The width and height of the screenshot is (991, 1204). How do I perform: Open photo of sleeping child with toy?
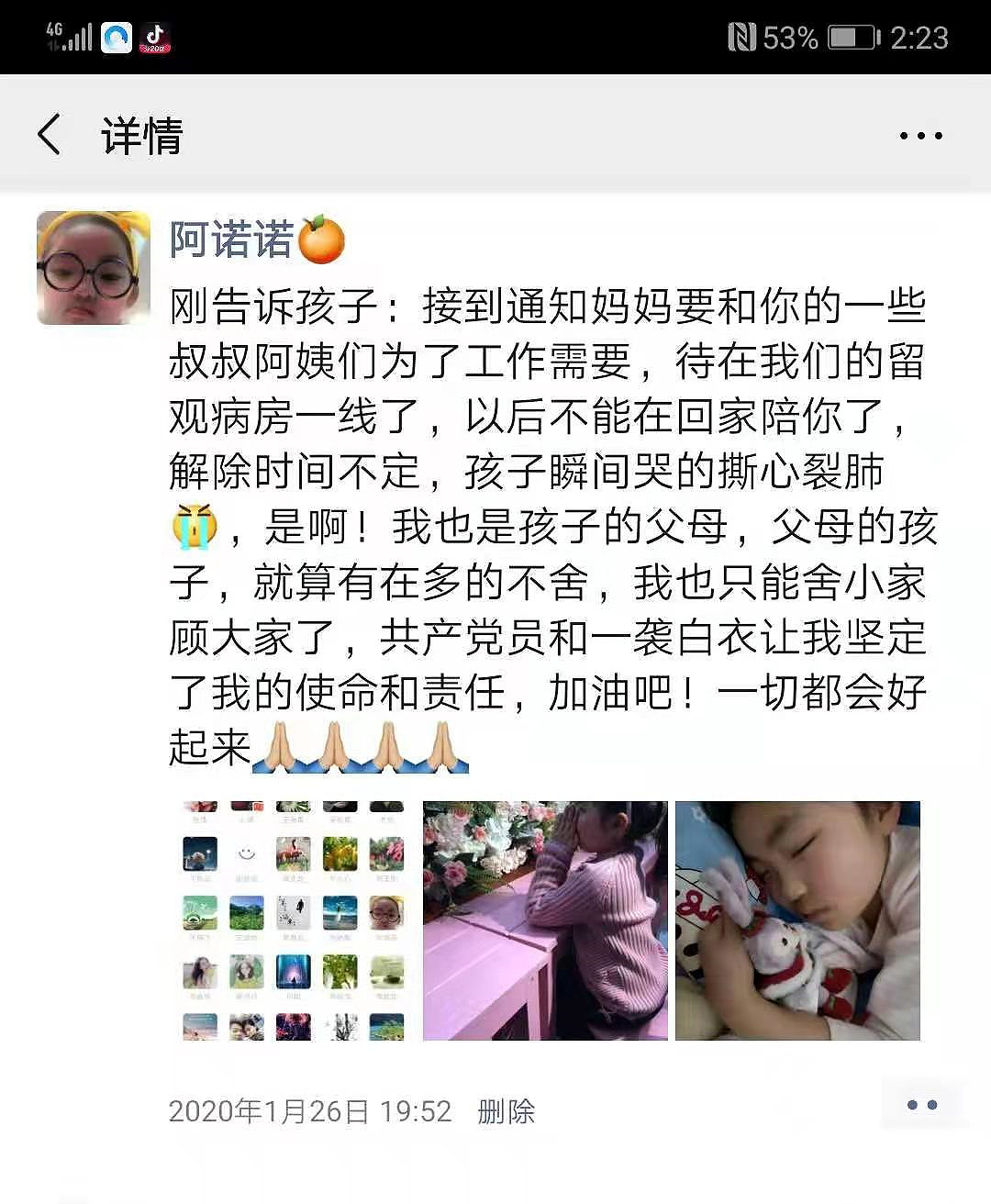[x=797, y=920]
